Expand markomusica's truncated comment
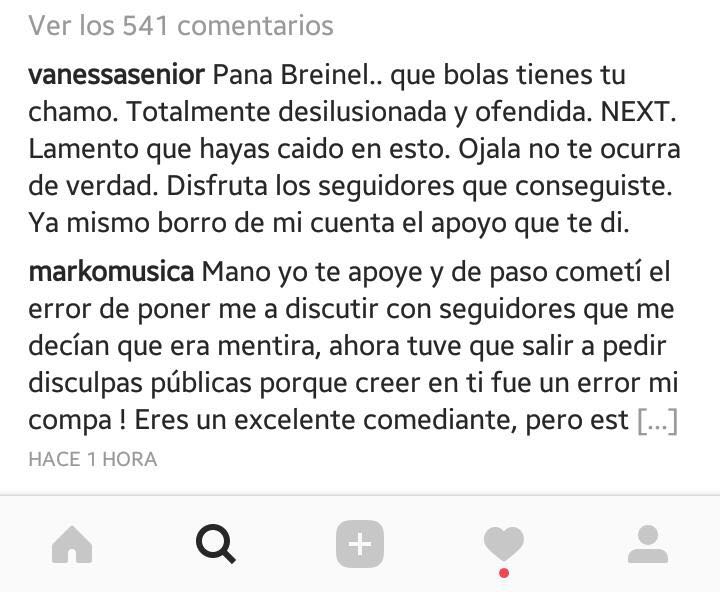Viewport: 720px width, 592px height. [657, 421]
